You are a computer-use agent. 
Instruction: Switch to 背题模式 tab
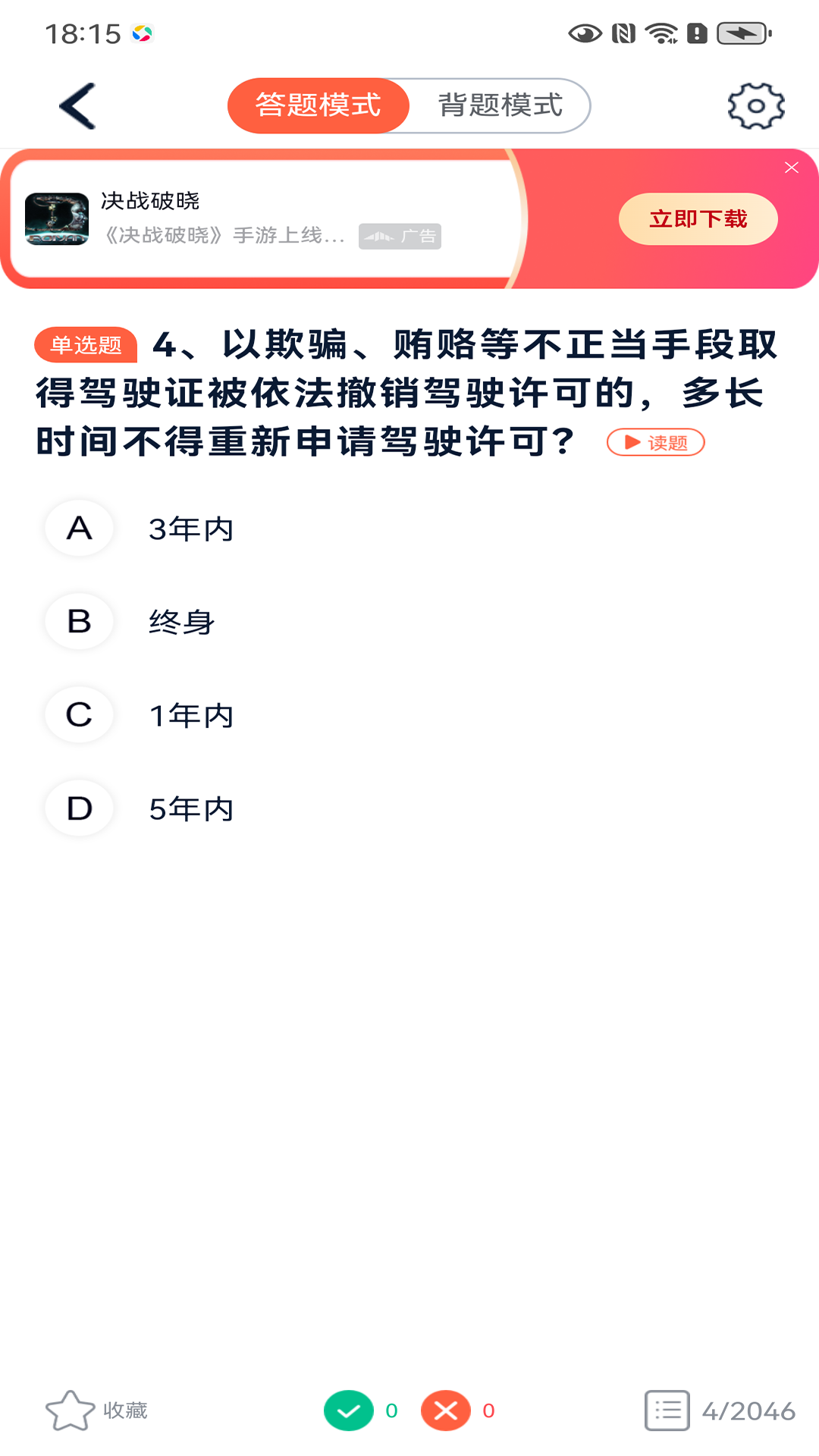click(500, 105)
